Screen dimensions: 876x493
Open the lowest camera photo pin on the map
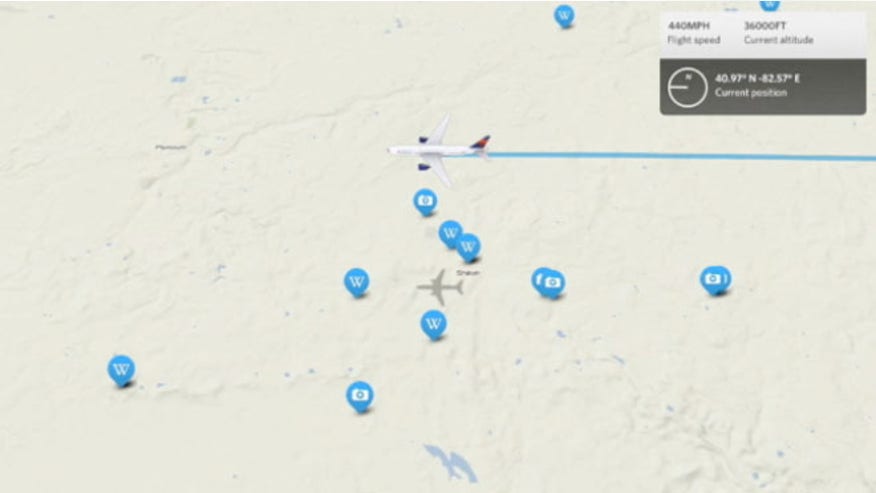360,395
